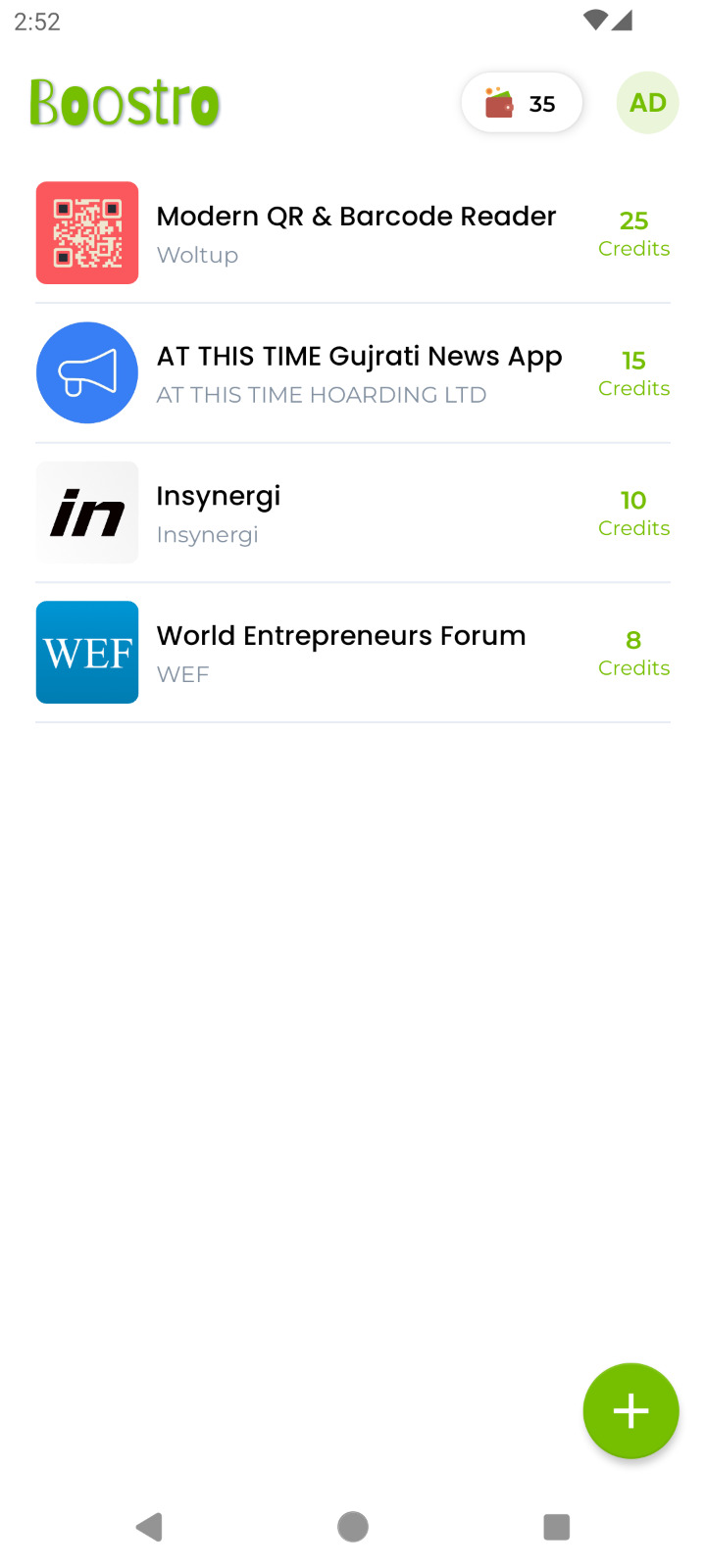Tap the Woltup developer name text

[197, 255]
